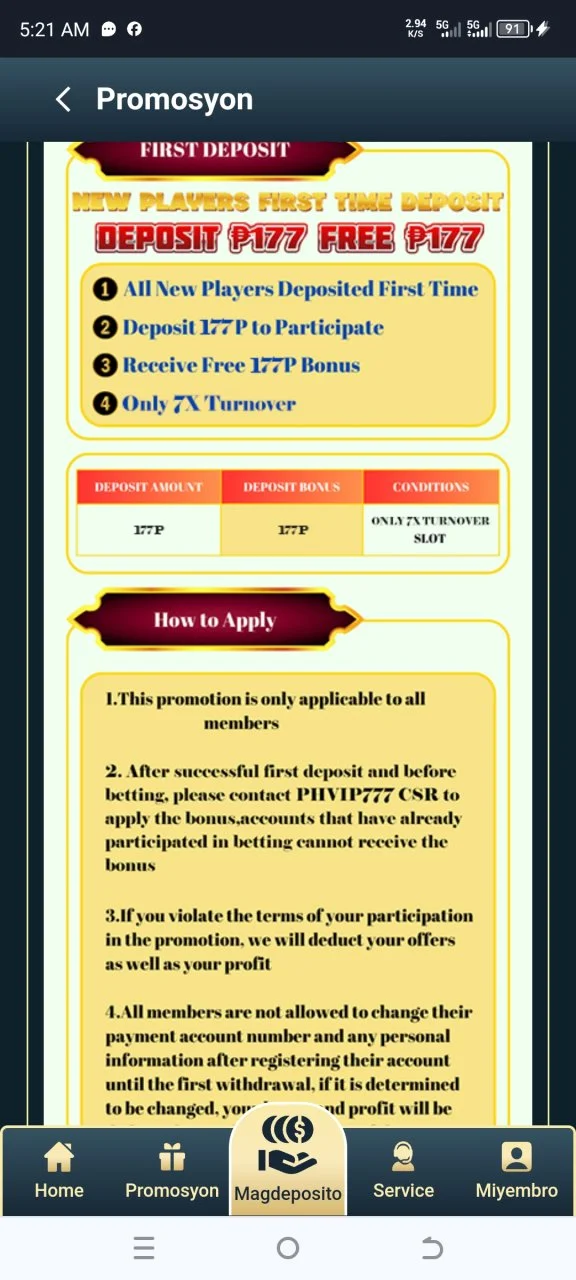Go back from the Promosyon page
Screen dimensions: 576x1280
coord(63,99)
